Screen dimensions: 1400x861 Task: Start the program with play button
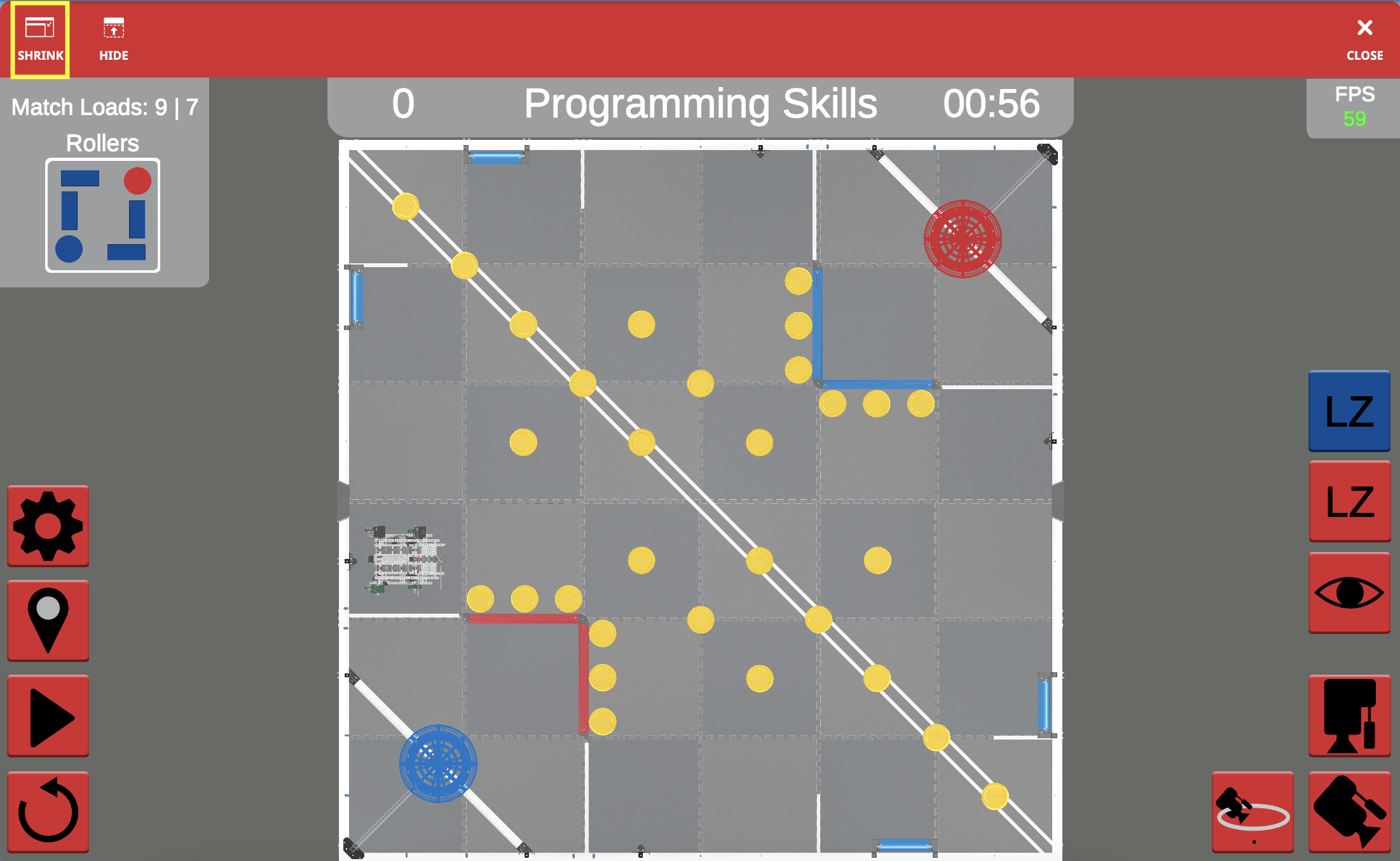48,717
